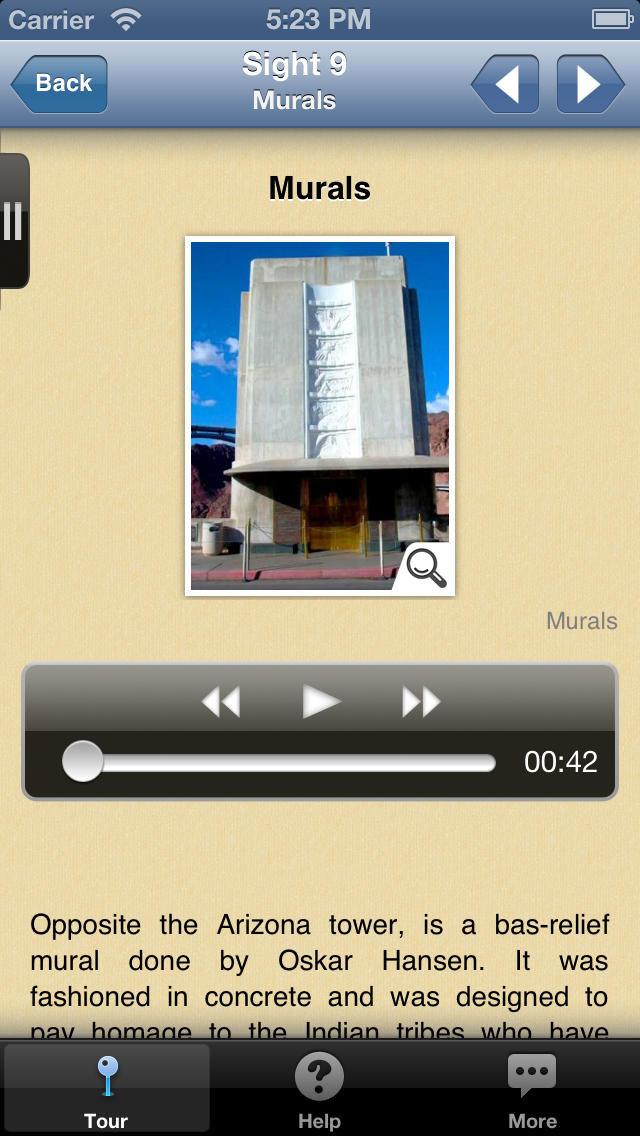Screen dimensions: 640x1136
Task: Switch to the Tour tab
Action: 107,1089
